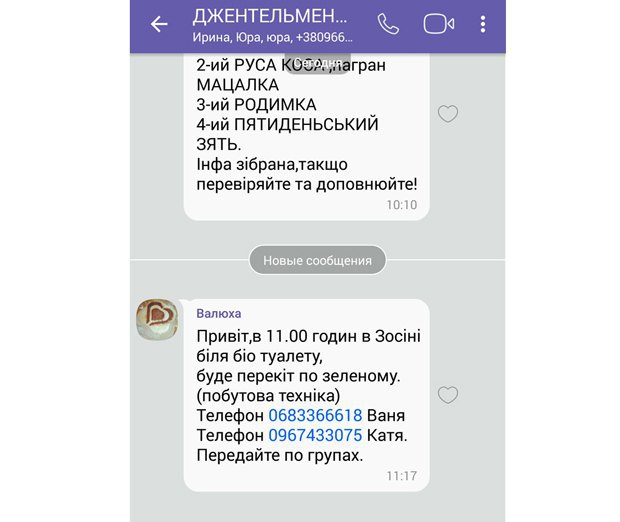The image size is (620, 522).
Task: Like the message sent at 10:10
Action: pos(448,114)
